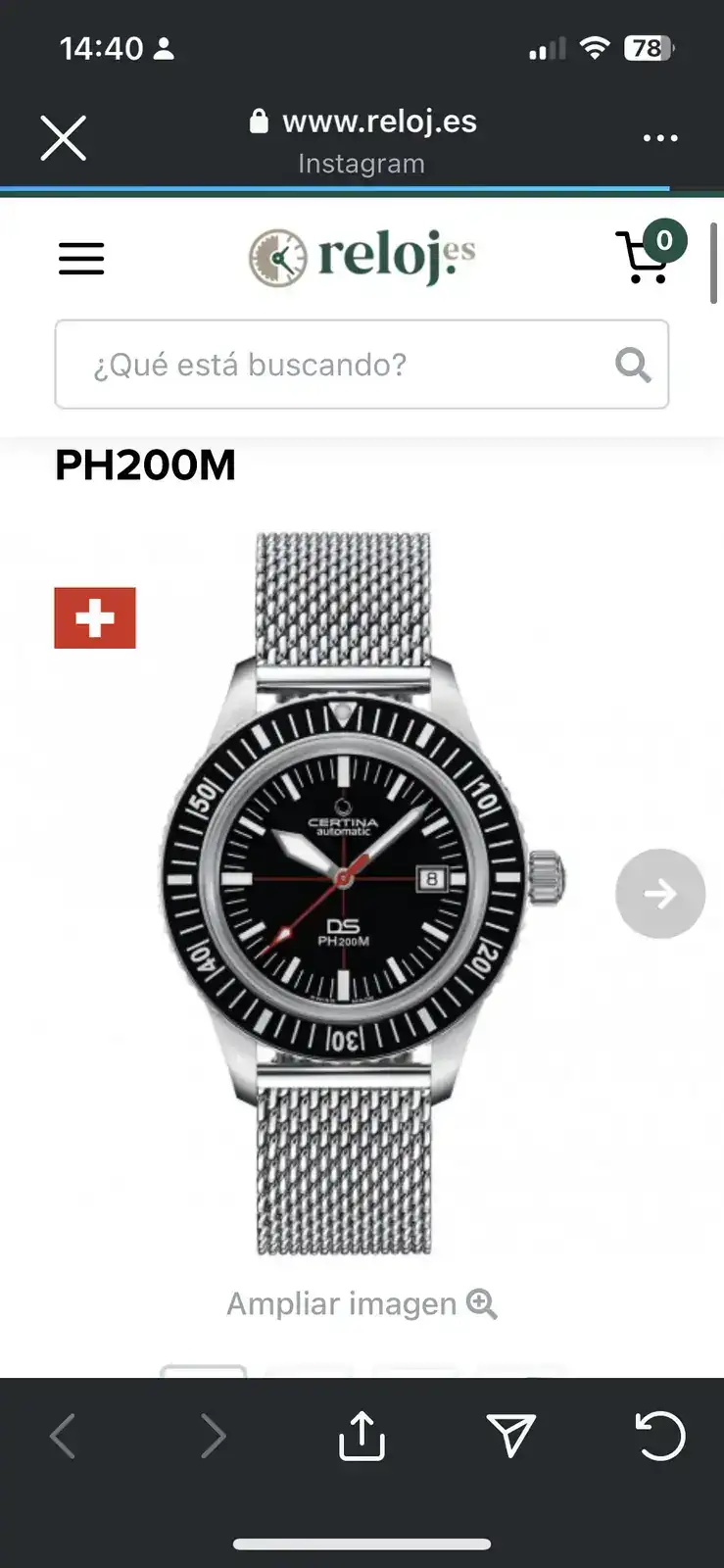Go back to the previous page
724x1568 pixels.
coord(63,1437)
